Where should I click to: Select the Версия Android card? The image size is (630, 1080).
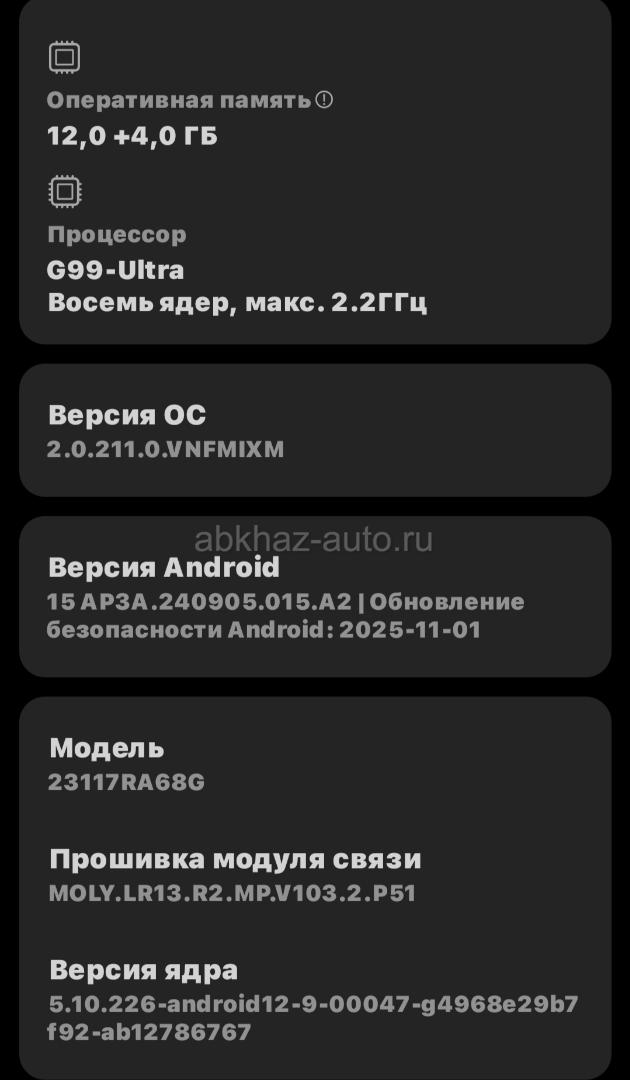(x=314, y=597)
